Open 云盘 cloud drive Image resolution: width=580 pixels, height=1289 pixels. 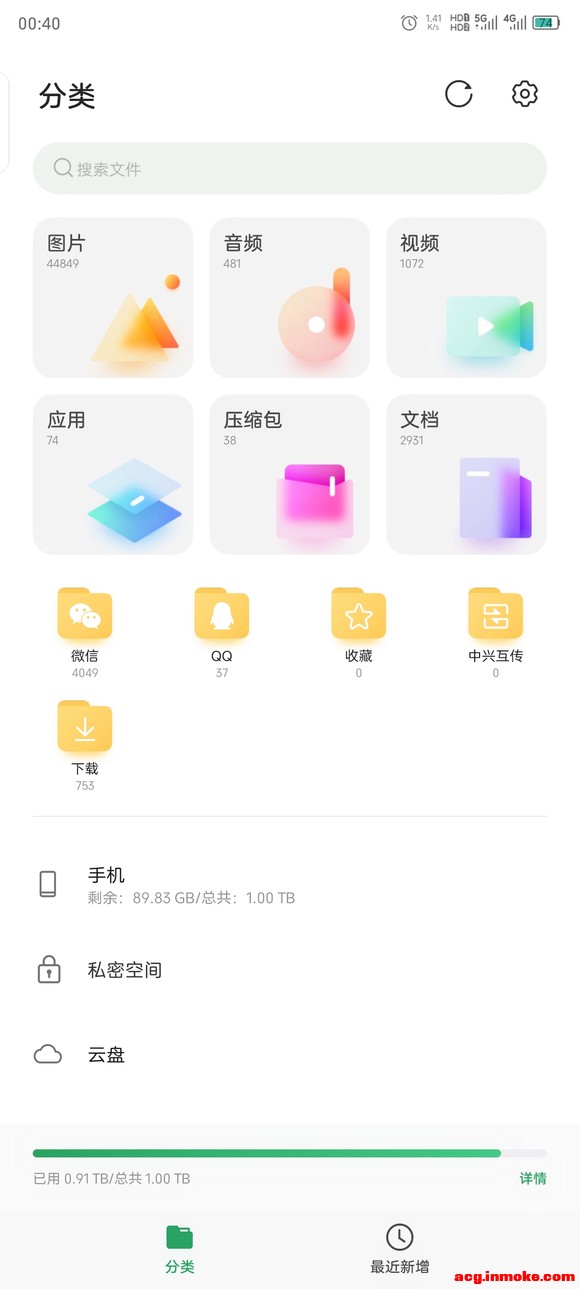(290, 1054)
